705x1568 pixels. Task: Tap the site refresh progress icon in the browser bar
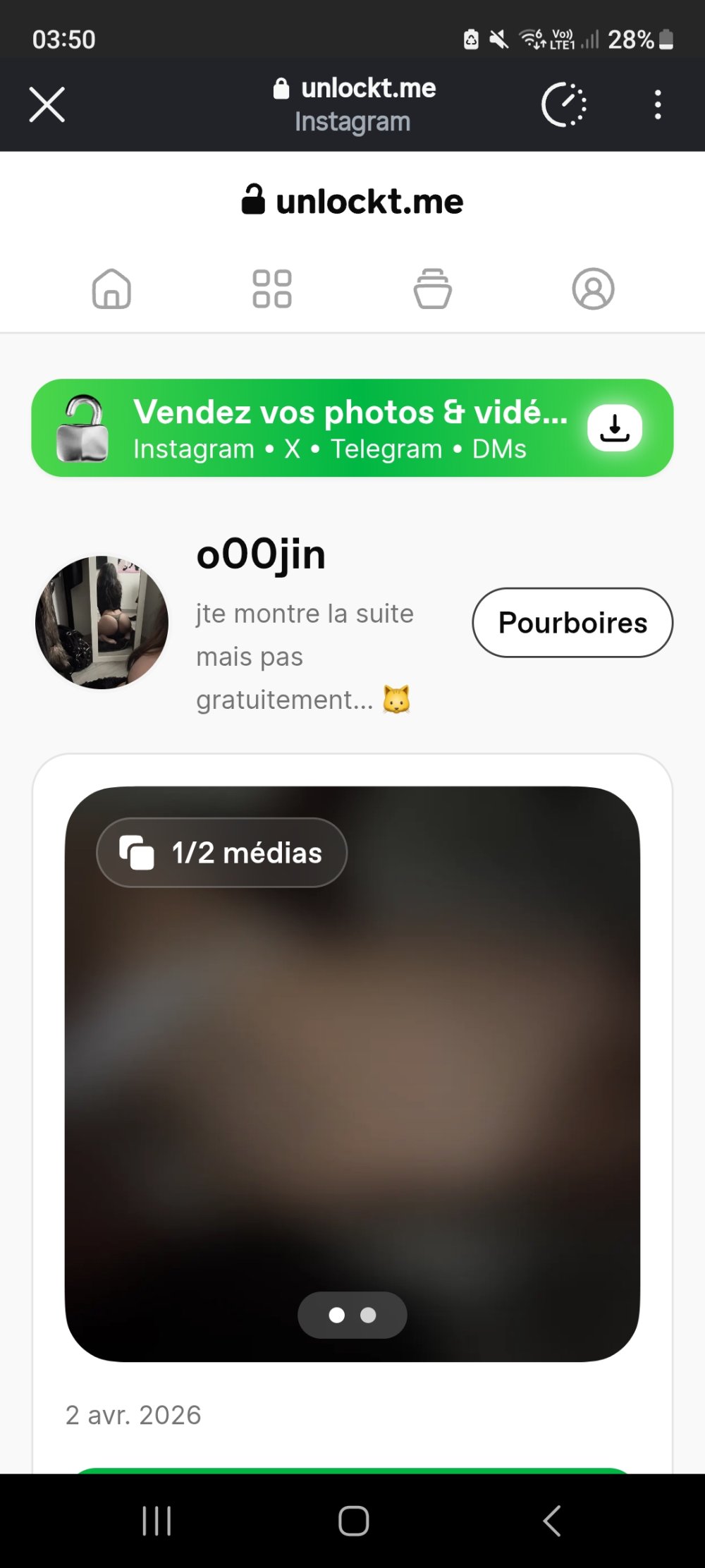(559, 104)
